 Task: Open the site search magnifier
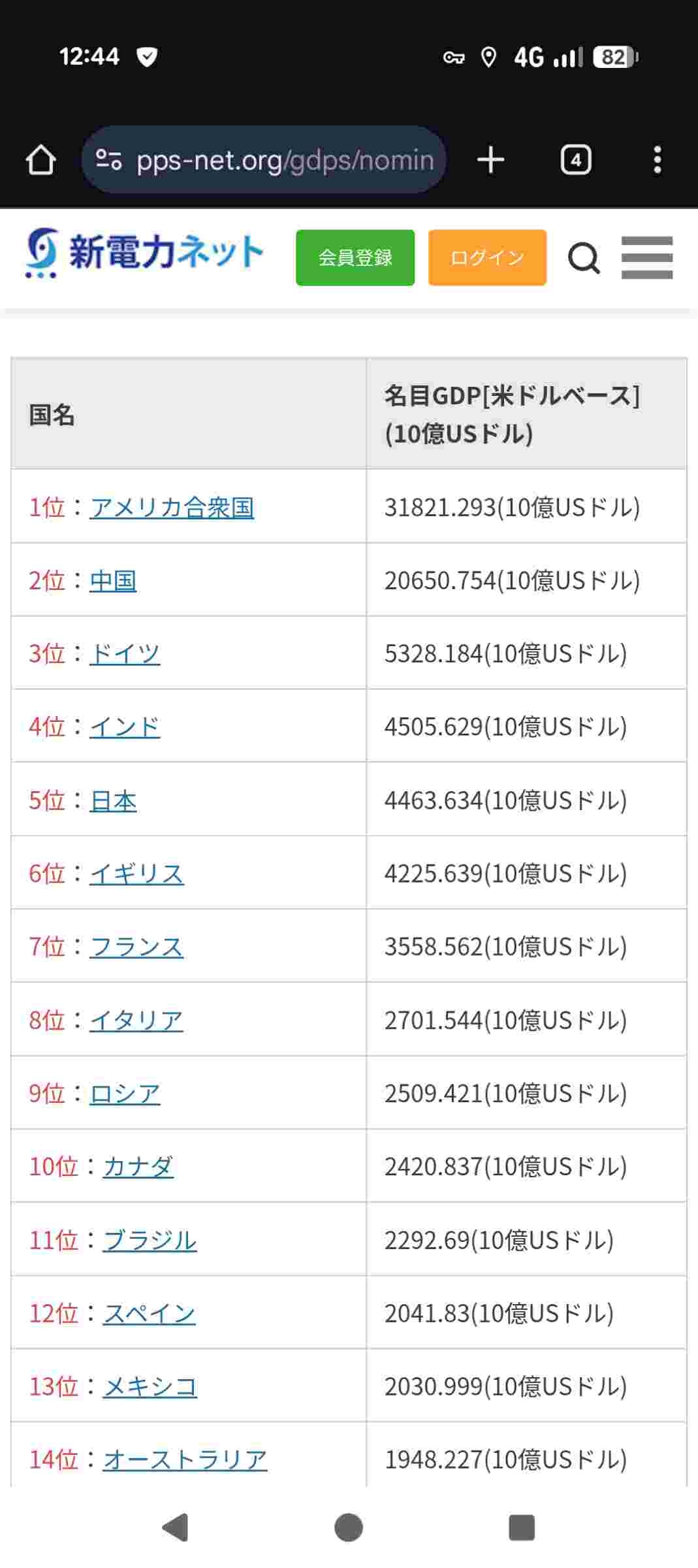pyautogui.click(x=583, y=257)
